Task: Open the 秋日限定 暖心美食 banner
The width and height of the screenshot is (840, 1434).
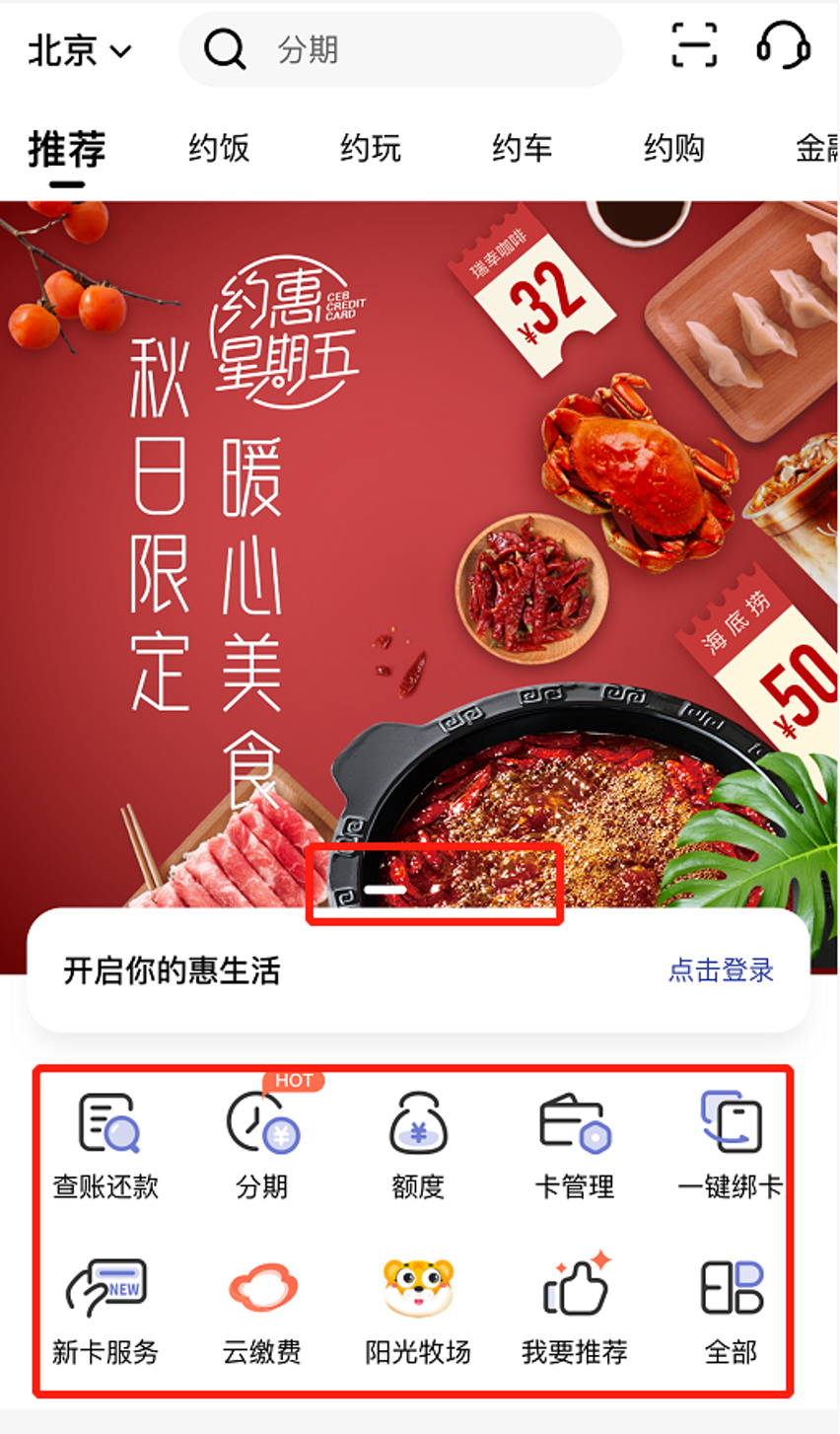Action: [x=419, y=533]
